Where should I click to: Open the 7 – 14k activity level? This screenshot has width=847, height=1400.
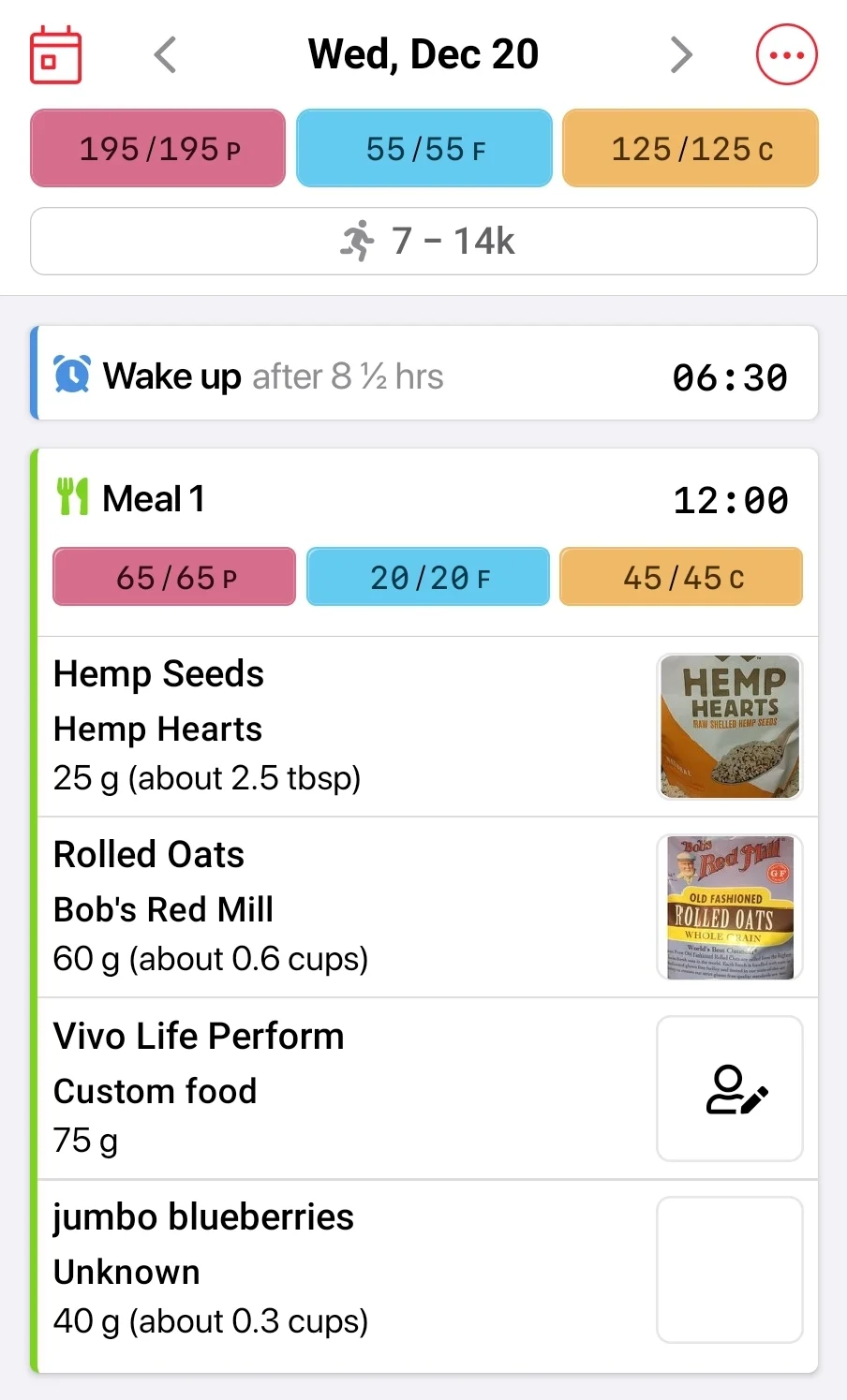423,241
